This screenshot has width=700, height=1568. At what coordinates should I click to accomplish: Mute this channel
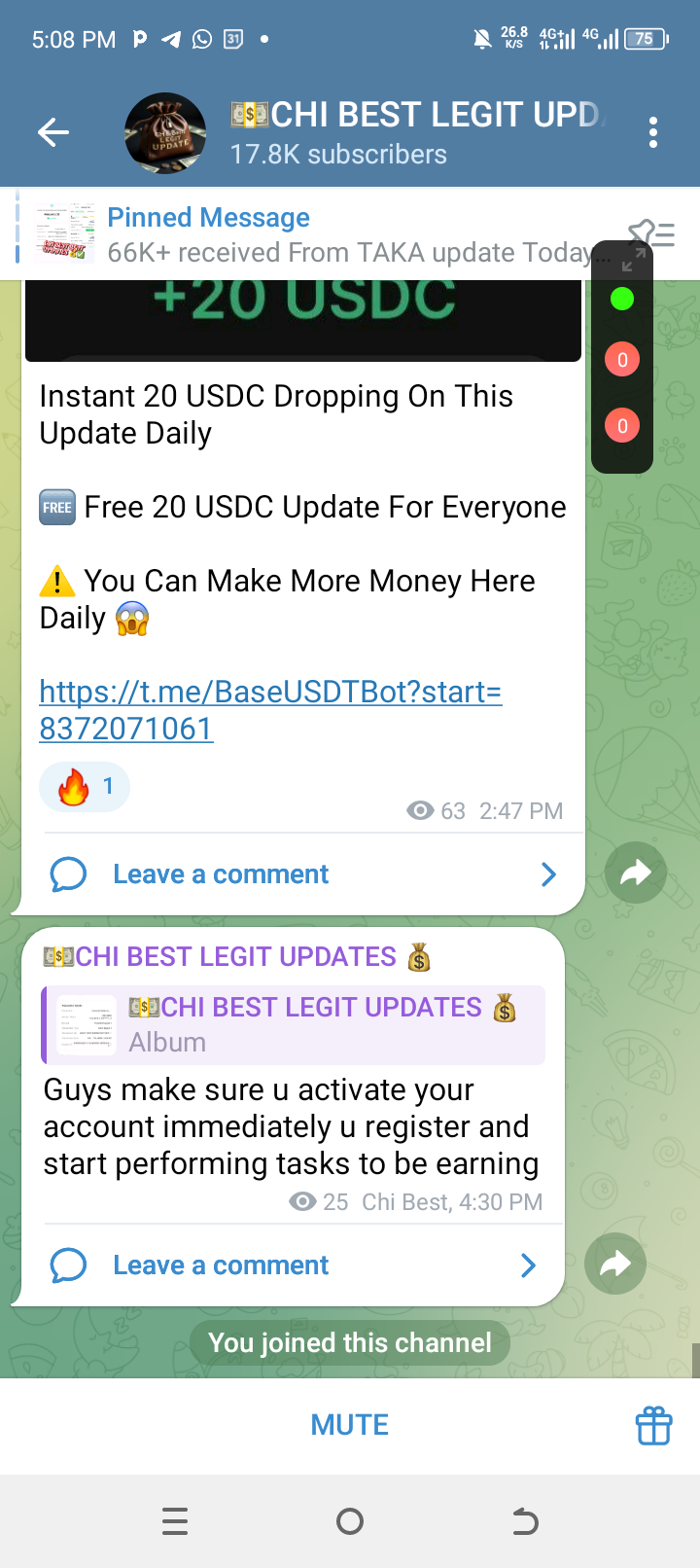349,1425
